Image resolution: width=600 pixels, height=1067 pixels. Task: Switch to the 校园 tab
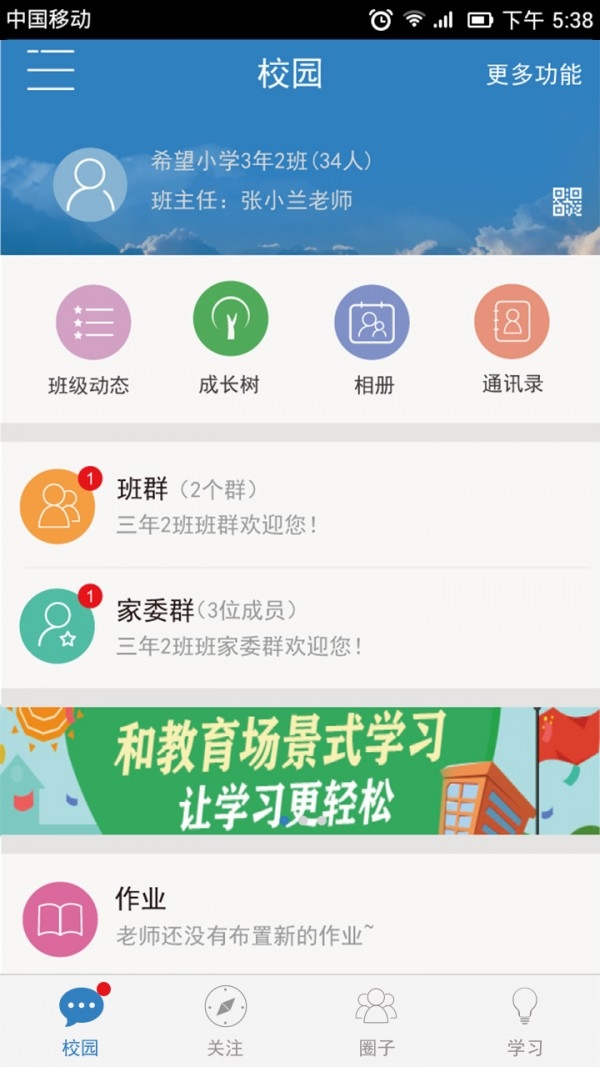pyautogui.click(x=80, y=1020)
